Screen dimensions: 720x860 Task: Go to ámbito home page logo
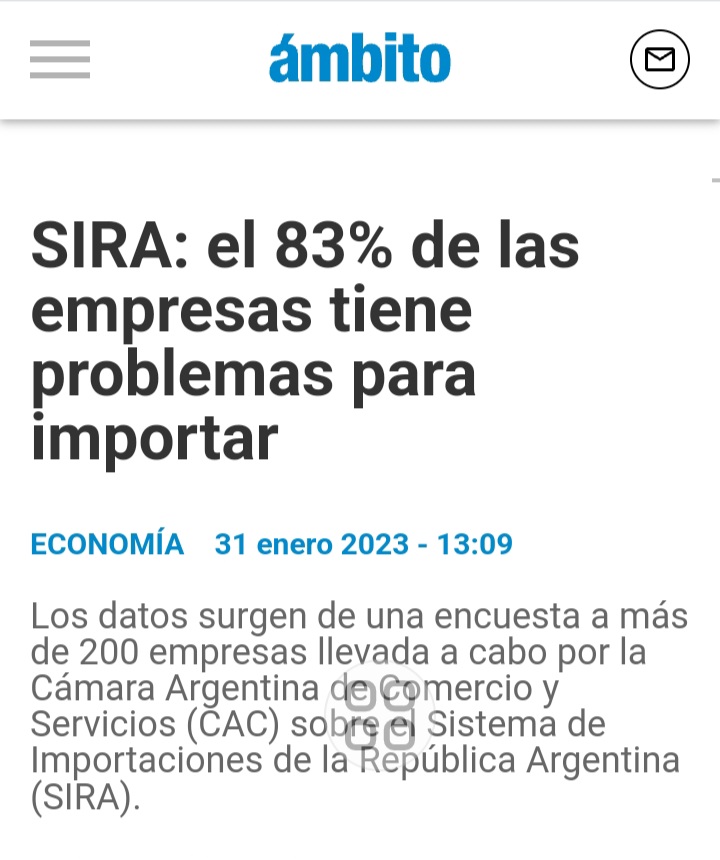(x=360, y=60)
